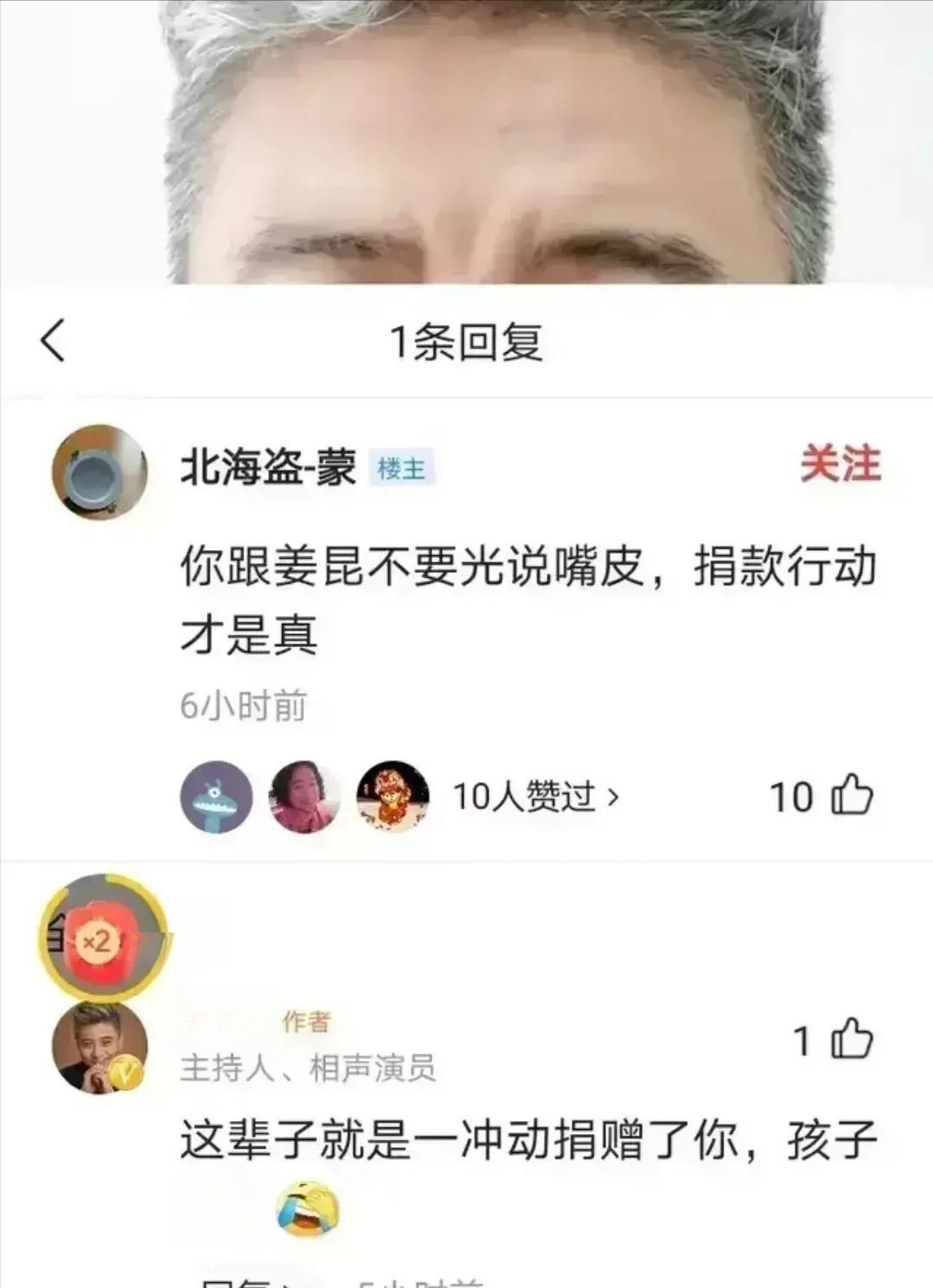Like the comment by 北海盗-蒙

tap(851, 796)
